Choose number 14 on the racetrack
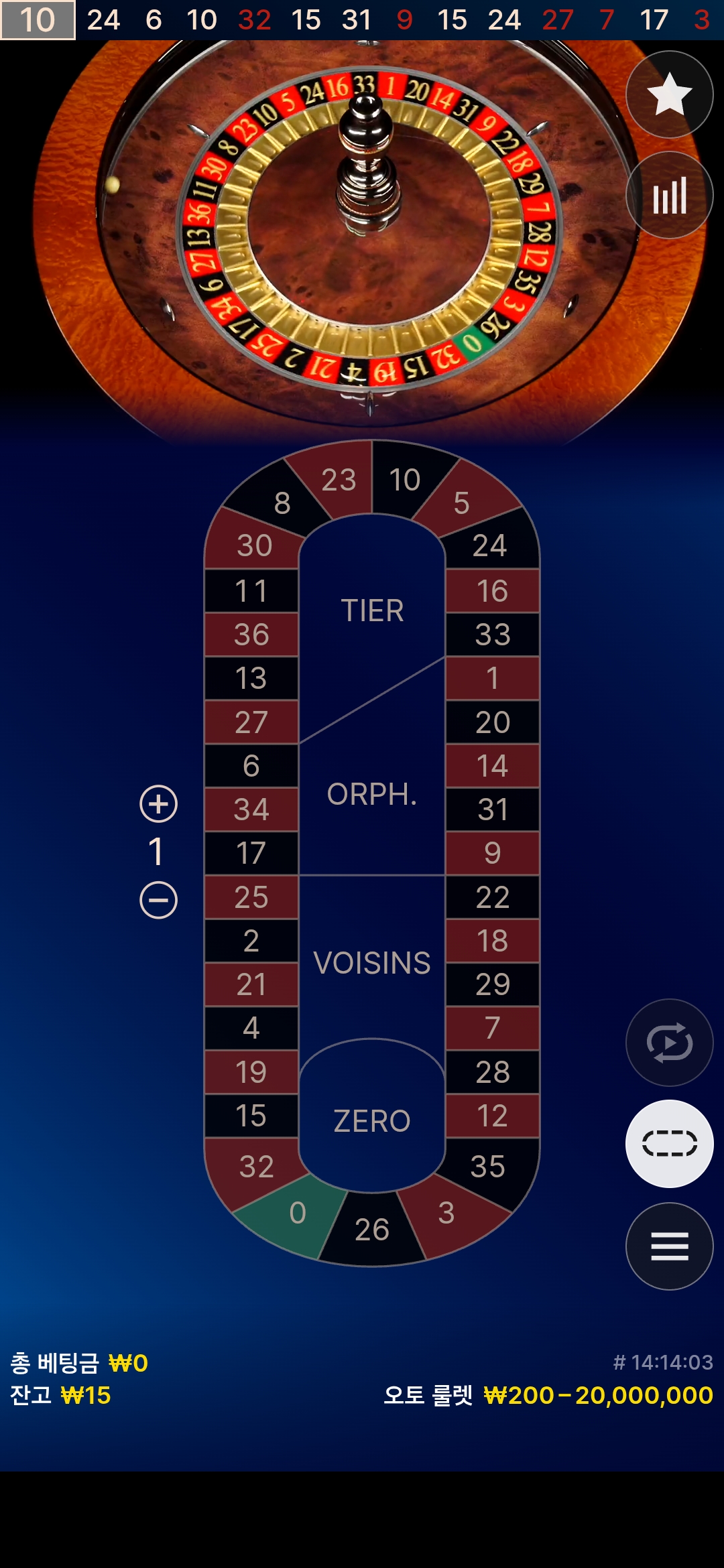The image size is (724, 1568). pos(493,766)
